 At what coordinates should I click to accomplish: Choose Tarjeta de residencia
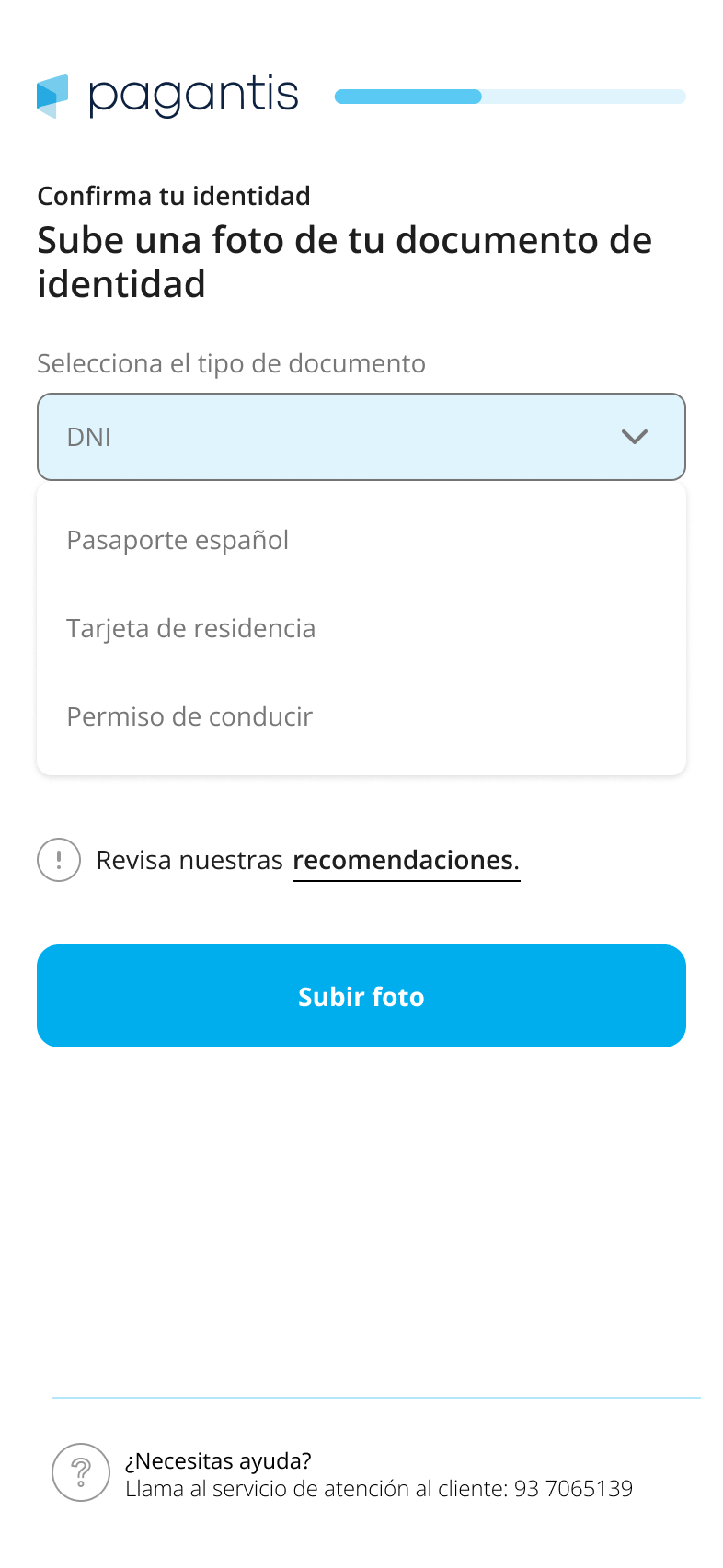point(191,628)
